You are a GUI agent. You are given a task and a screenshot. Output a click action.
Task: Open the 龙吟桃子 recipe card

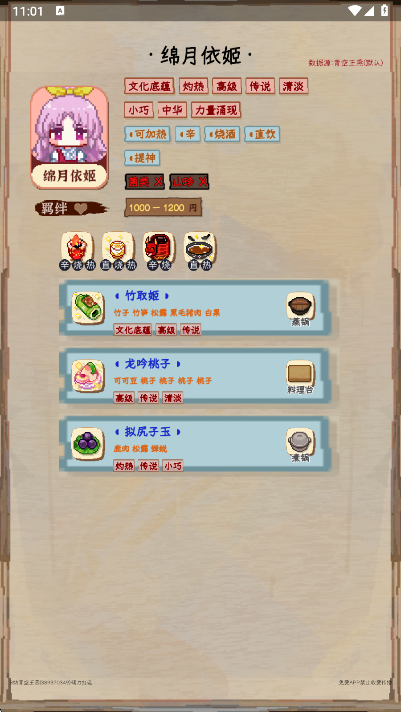(x=195, y=376)
